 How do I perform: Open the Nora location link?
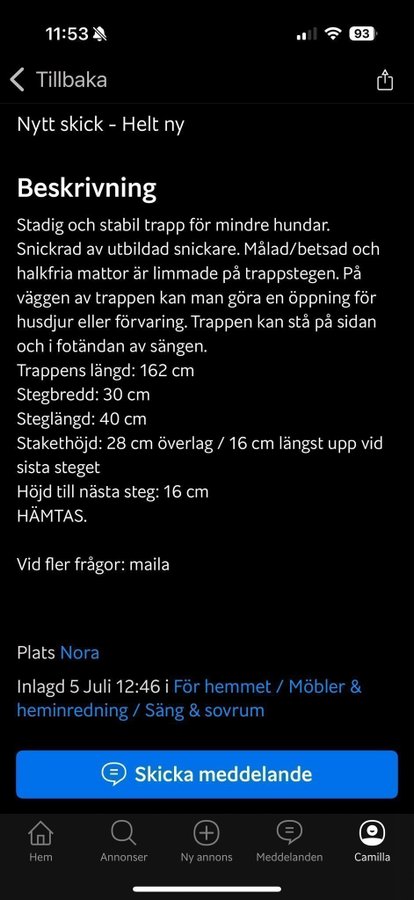(80, 653)
